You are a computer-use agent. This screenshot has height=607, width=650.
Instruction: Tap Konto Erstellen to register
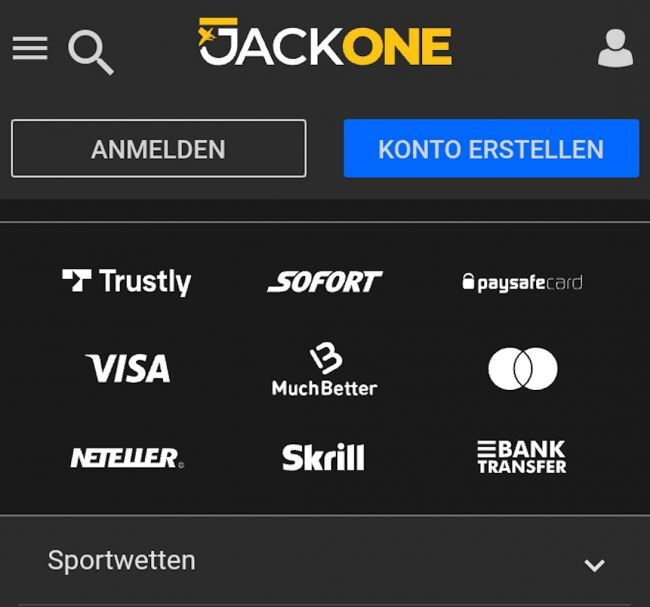[x=491, y=149]
